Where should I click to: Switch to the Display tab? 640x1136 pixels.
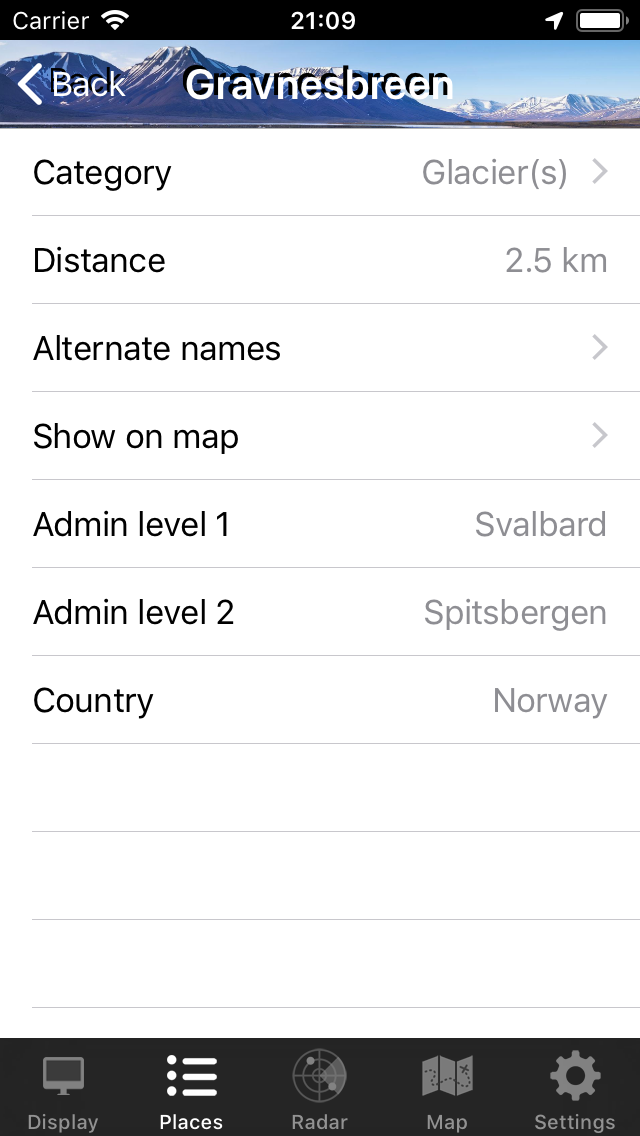click(x=63, y=1090)
